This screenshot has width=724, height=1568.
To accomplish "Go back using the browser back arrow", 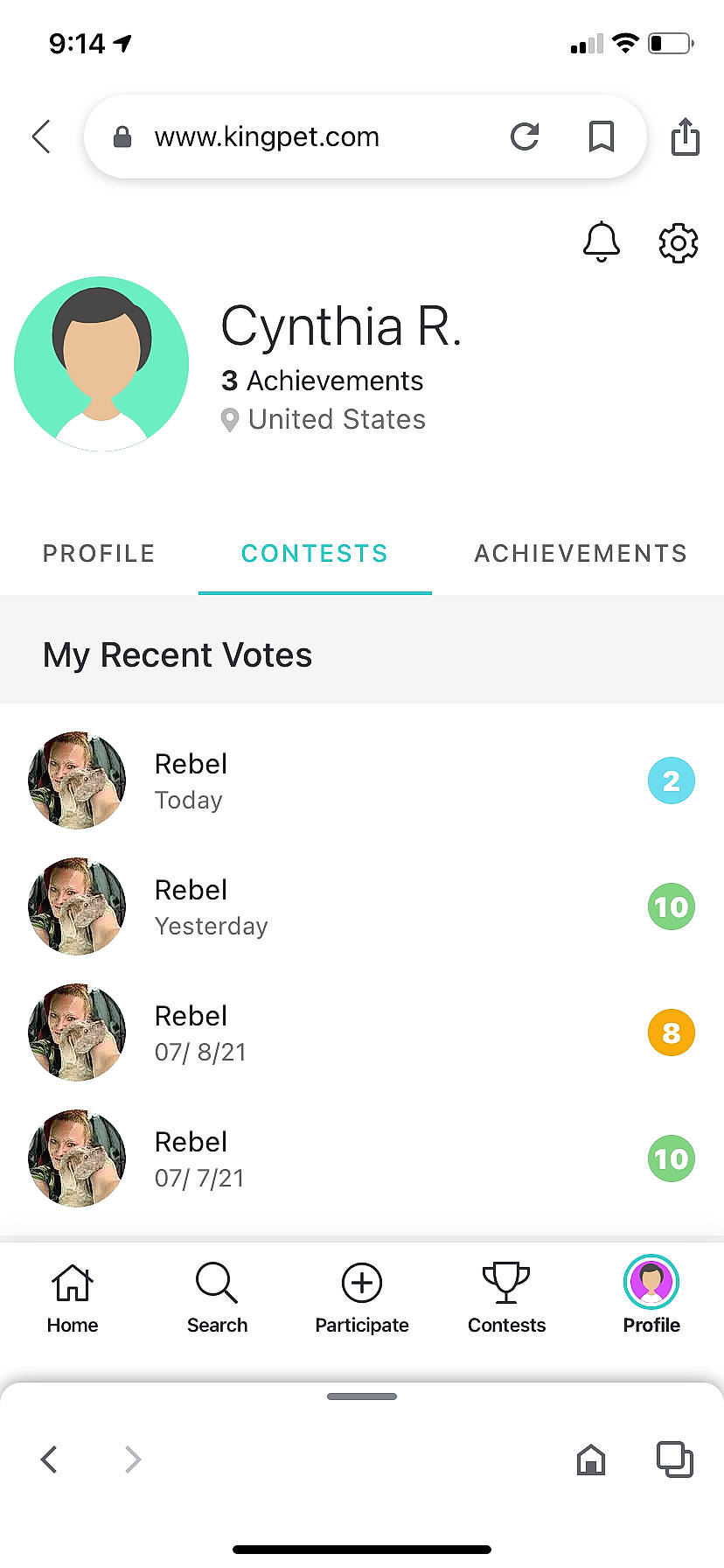I will 41,136.
